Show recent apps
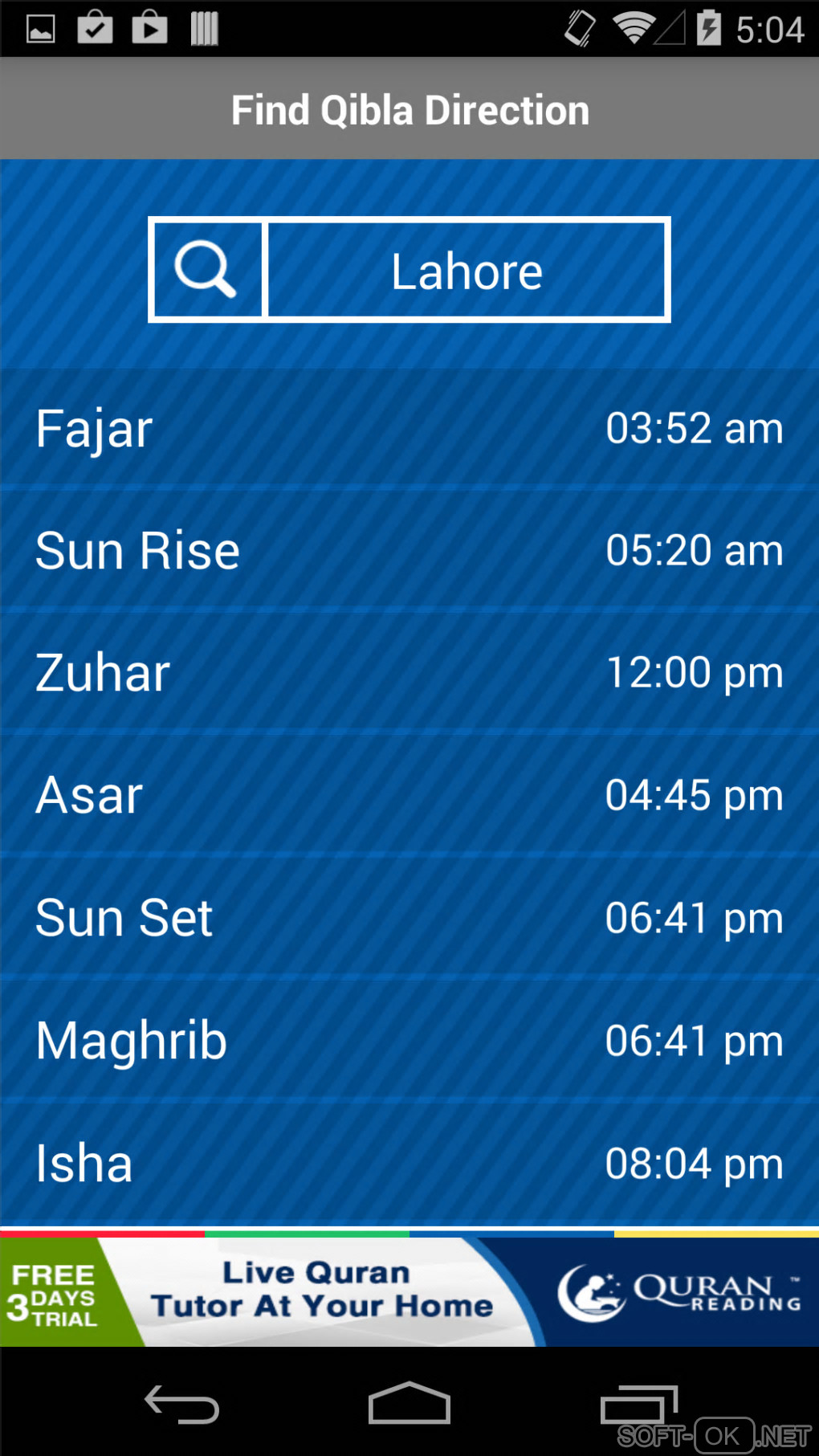This screenshot has height=1456, width=819. coord(638,1405)
